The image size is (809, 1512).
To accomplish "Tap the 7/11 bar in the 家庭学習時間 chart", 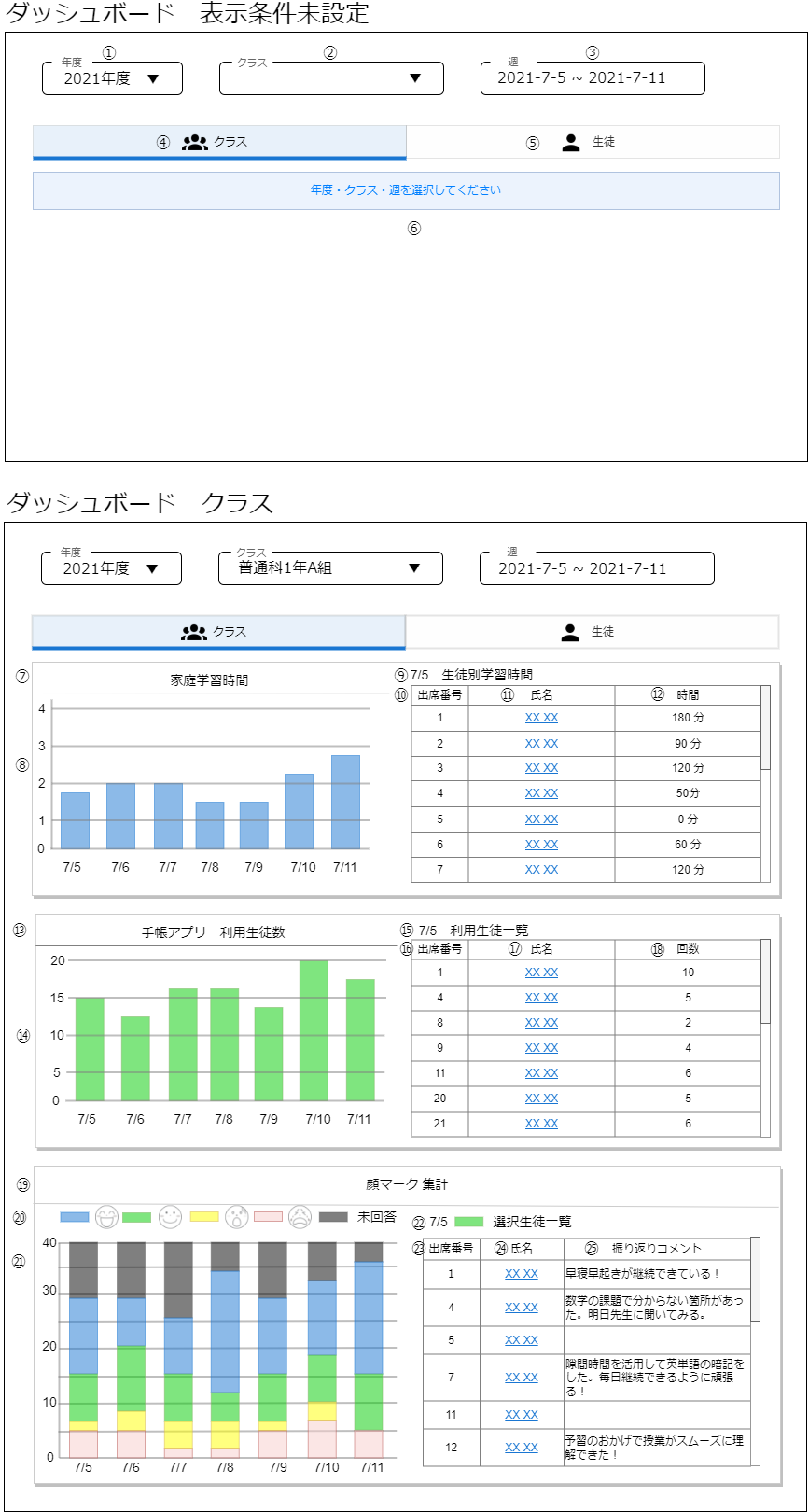I will click(x=345, y=802).
